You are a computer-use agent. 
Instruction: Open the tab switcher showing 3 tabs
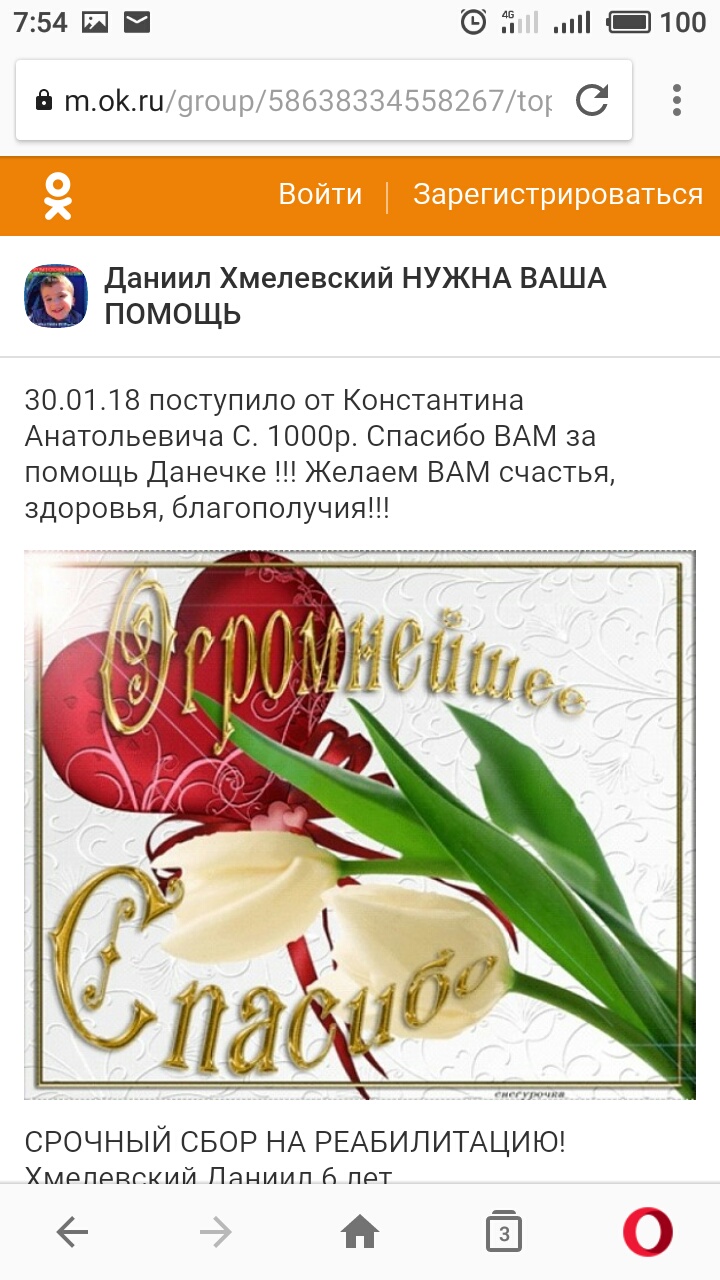504,1233
